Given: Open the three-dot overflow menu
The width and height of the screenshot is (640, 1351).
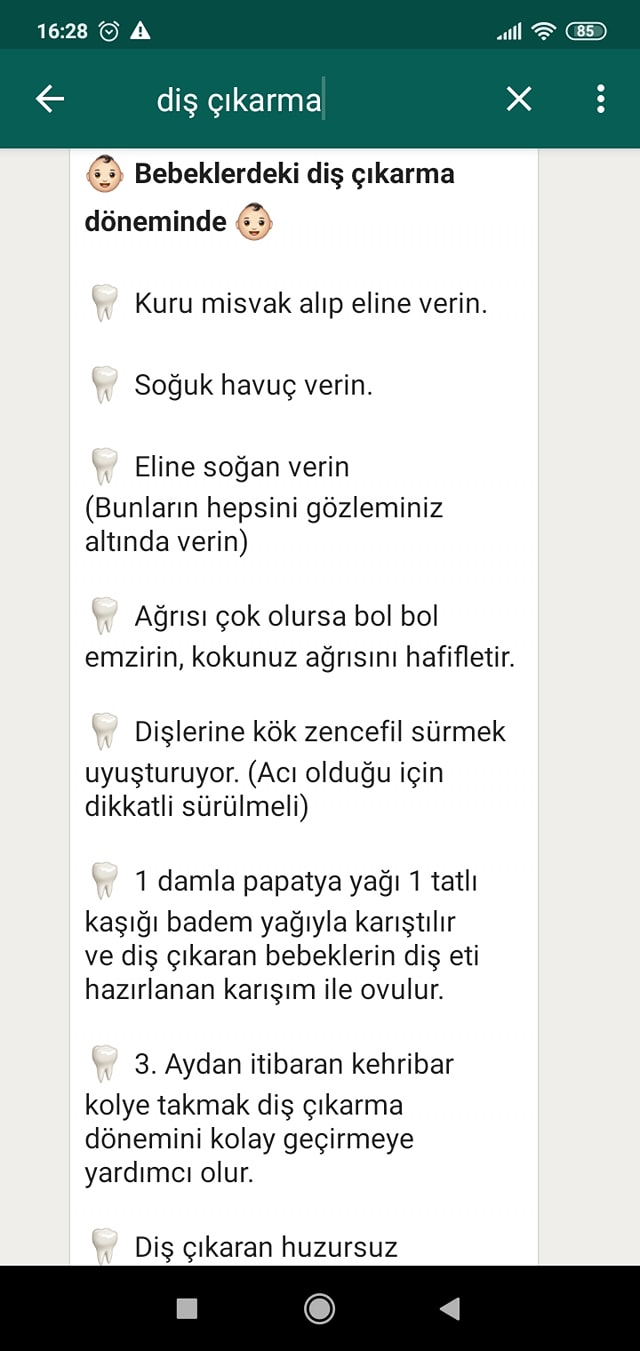Looking at the screenshot, I should (x=600, y=99).
